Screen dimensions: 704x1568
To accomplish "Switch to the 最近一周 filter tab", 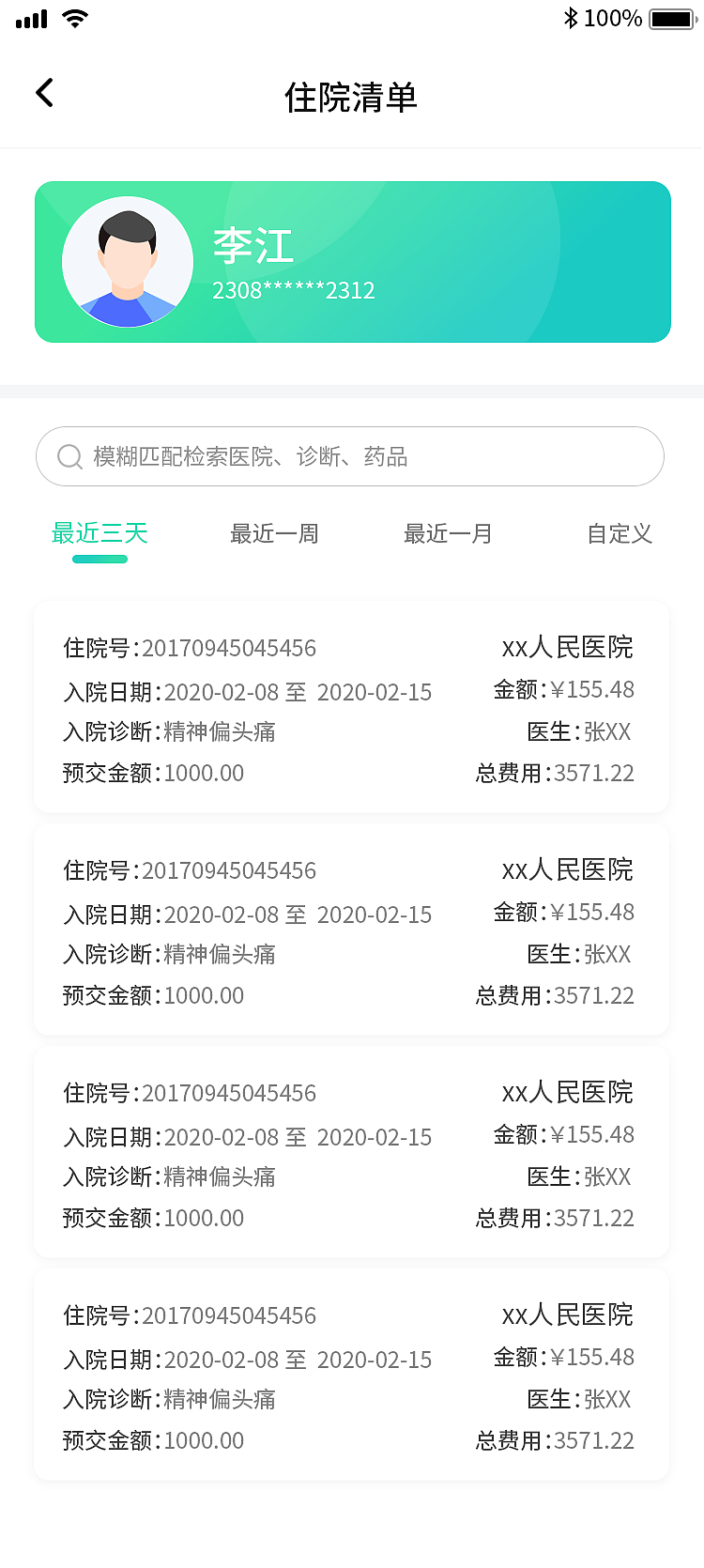I will tap(273, 533).
